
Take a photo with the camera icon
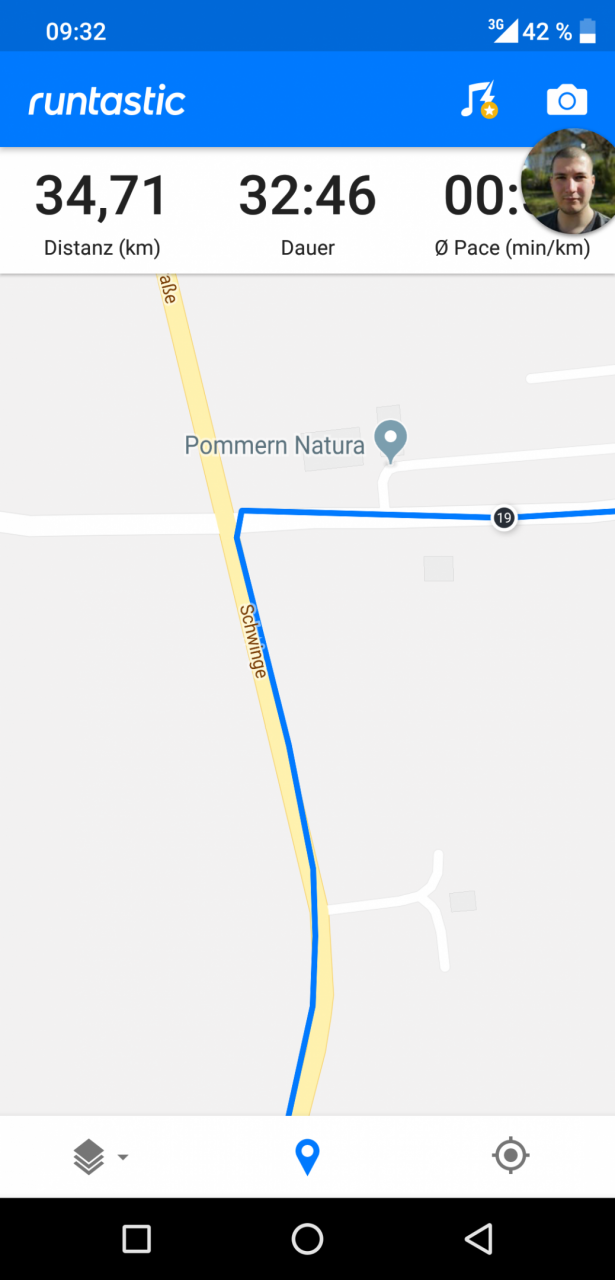point(567,100)
